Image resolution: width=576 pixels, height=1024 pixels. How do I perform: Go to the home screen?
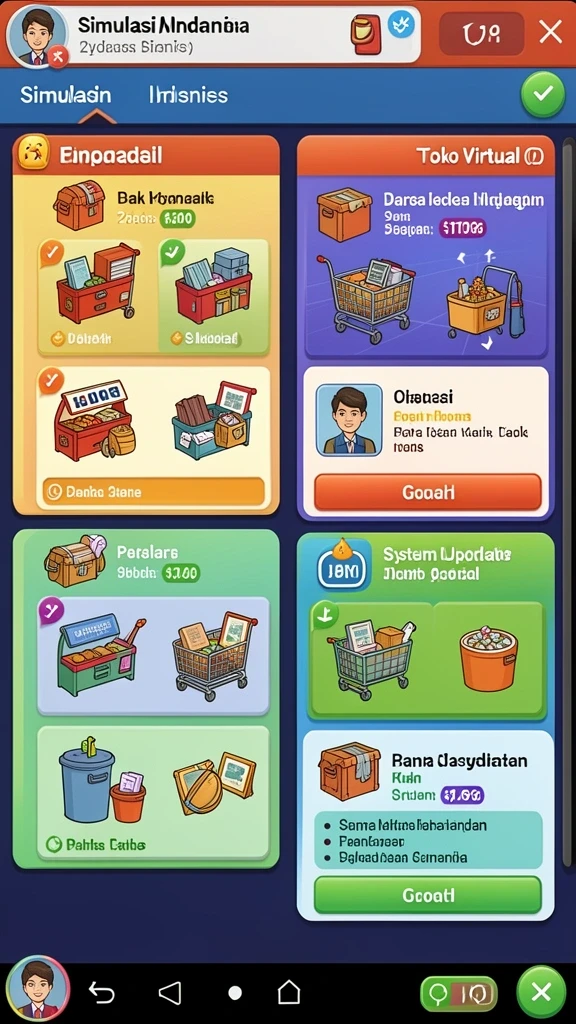tap(289, 993)
